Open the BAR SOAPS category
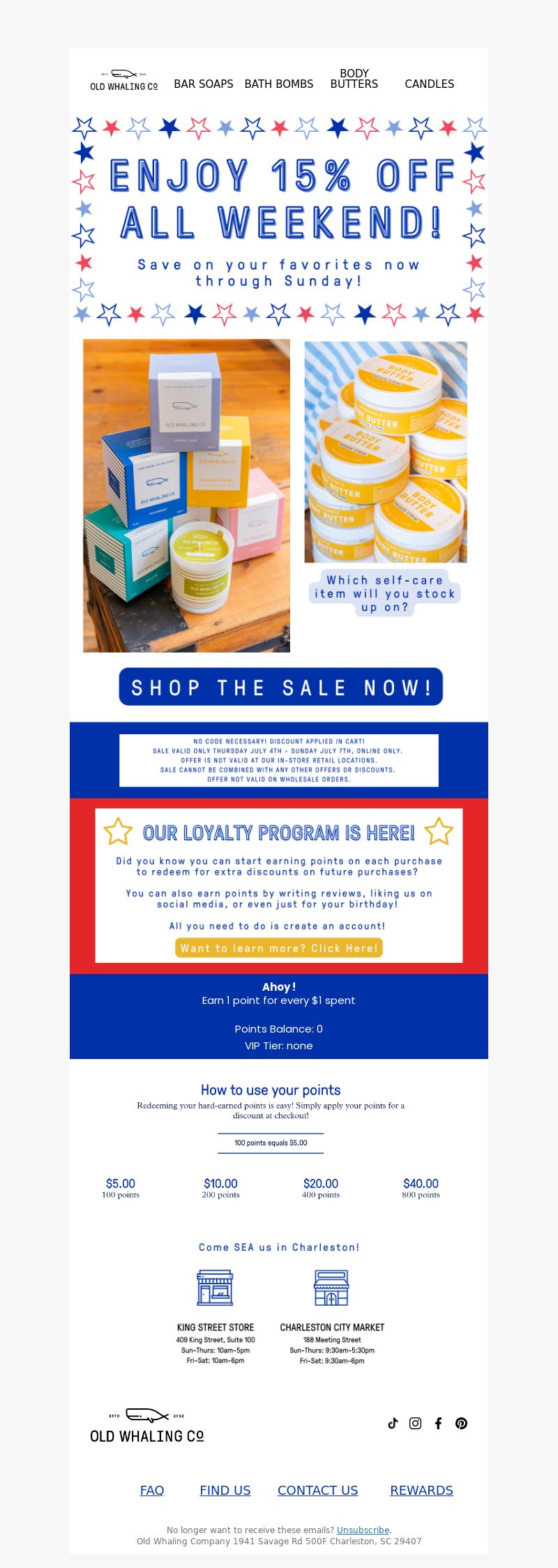This screenshot has width=558, height=1568. click(x=203, y=84)
